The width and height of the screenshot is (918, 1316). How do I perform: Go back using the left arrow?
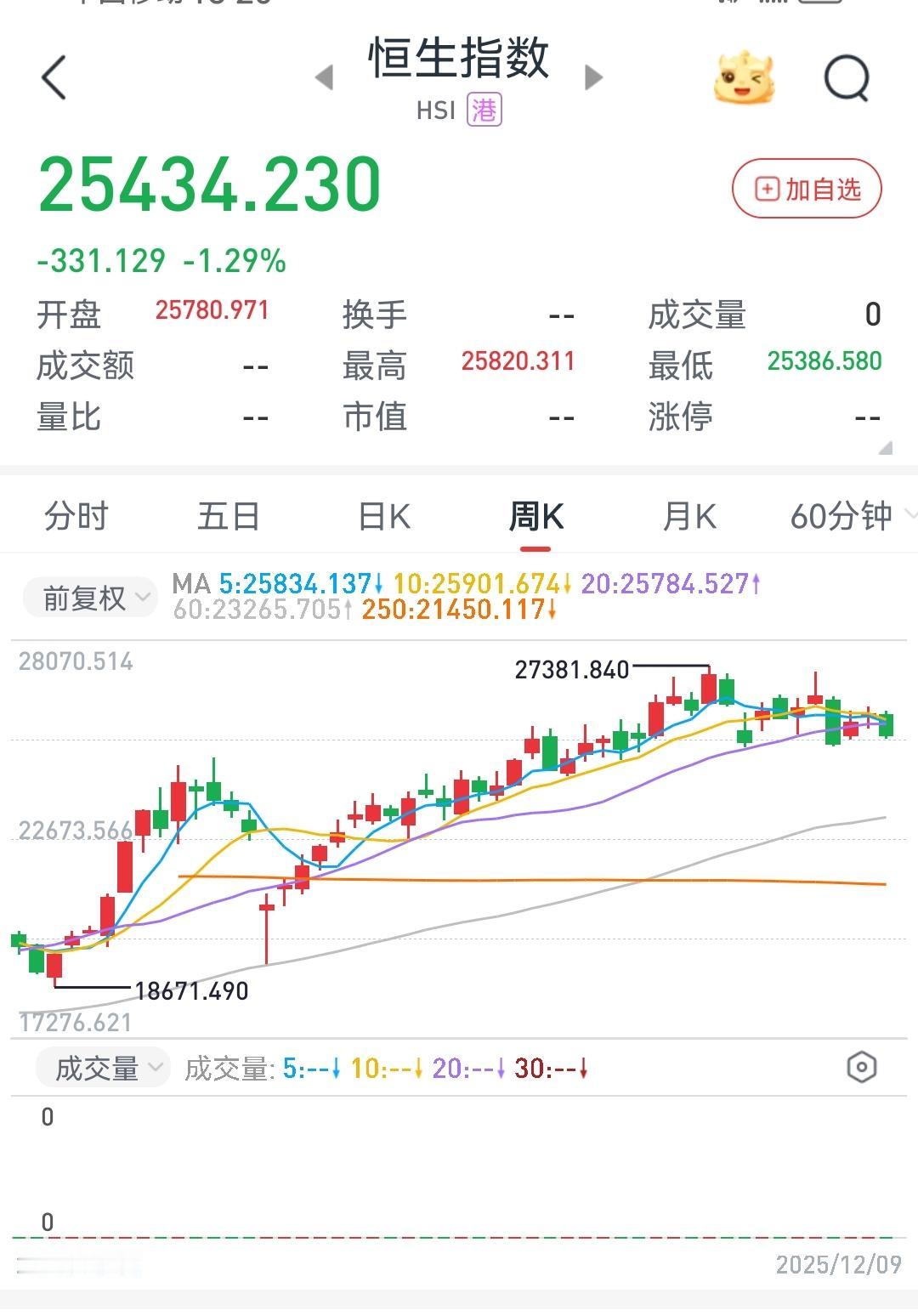coord(53,78)
